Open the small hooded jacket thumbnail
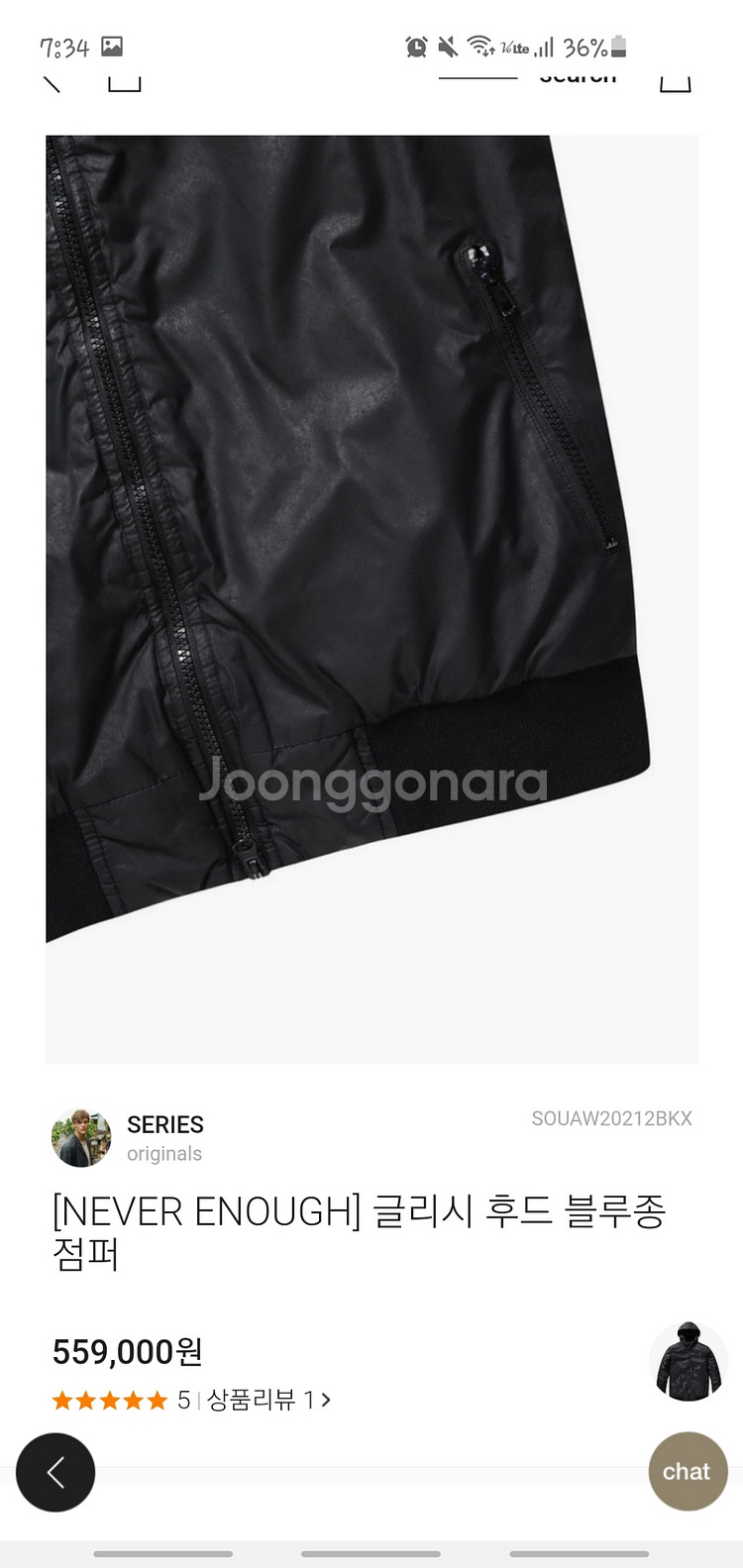743x1568 pixels. [x=688, y=1361]
